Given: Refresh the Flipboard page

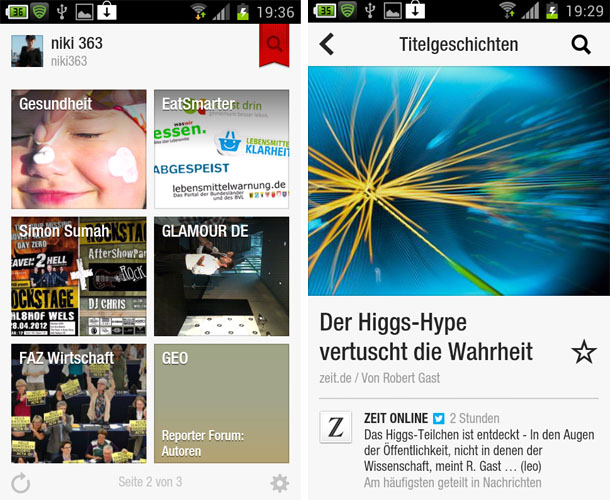Looking at the screenshot, I should [21, 484].
